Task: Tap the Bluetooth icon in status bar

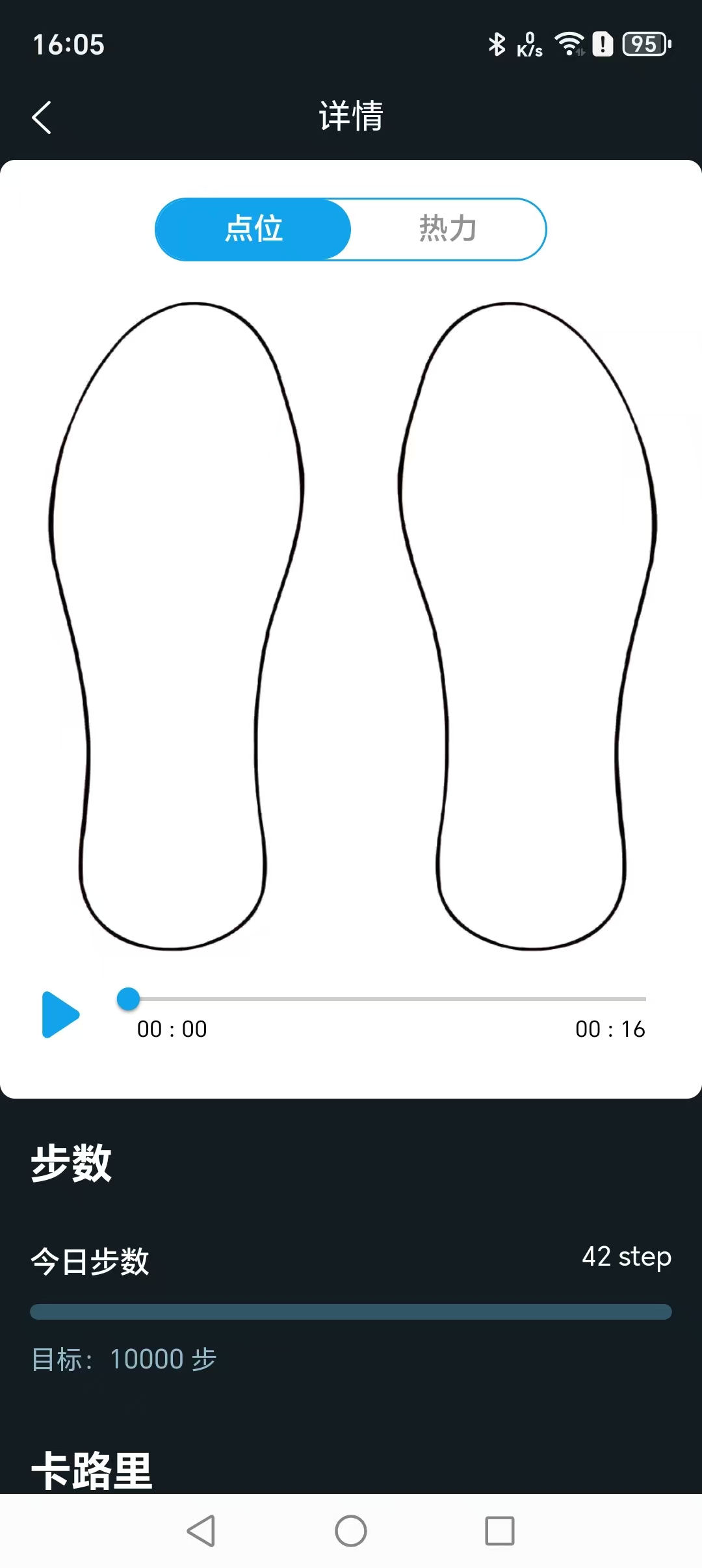Action: coord(497,44)
